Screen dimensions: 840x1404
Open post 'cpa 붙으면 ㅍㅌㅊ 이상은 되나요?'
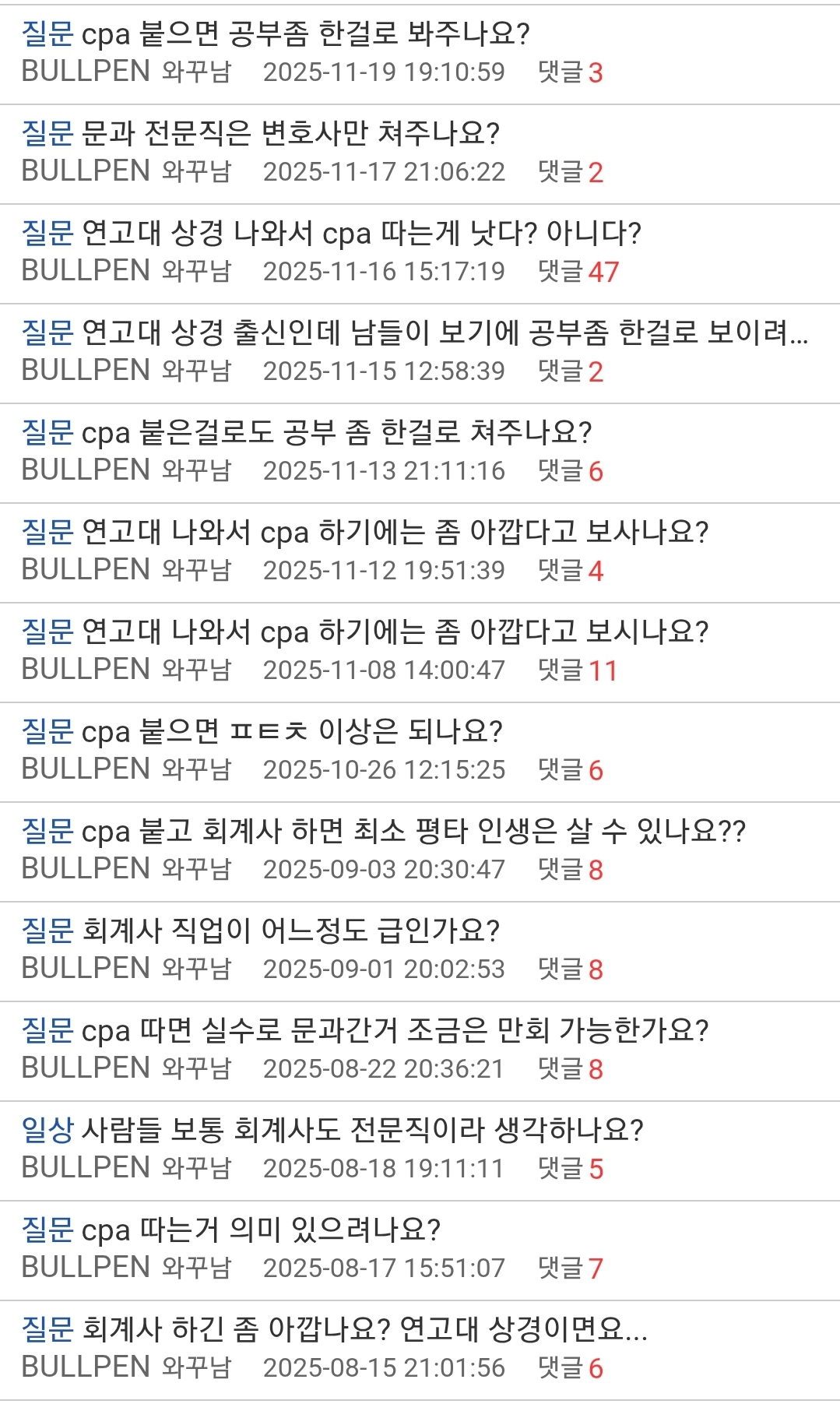pos(292,732)
